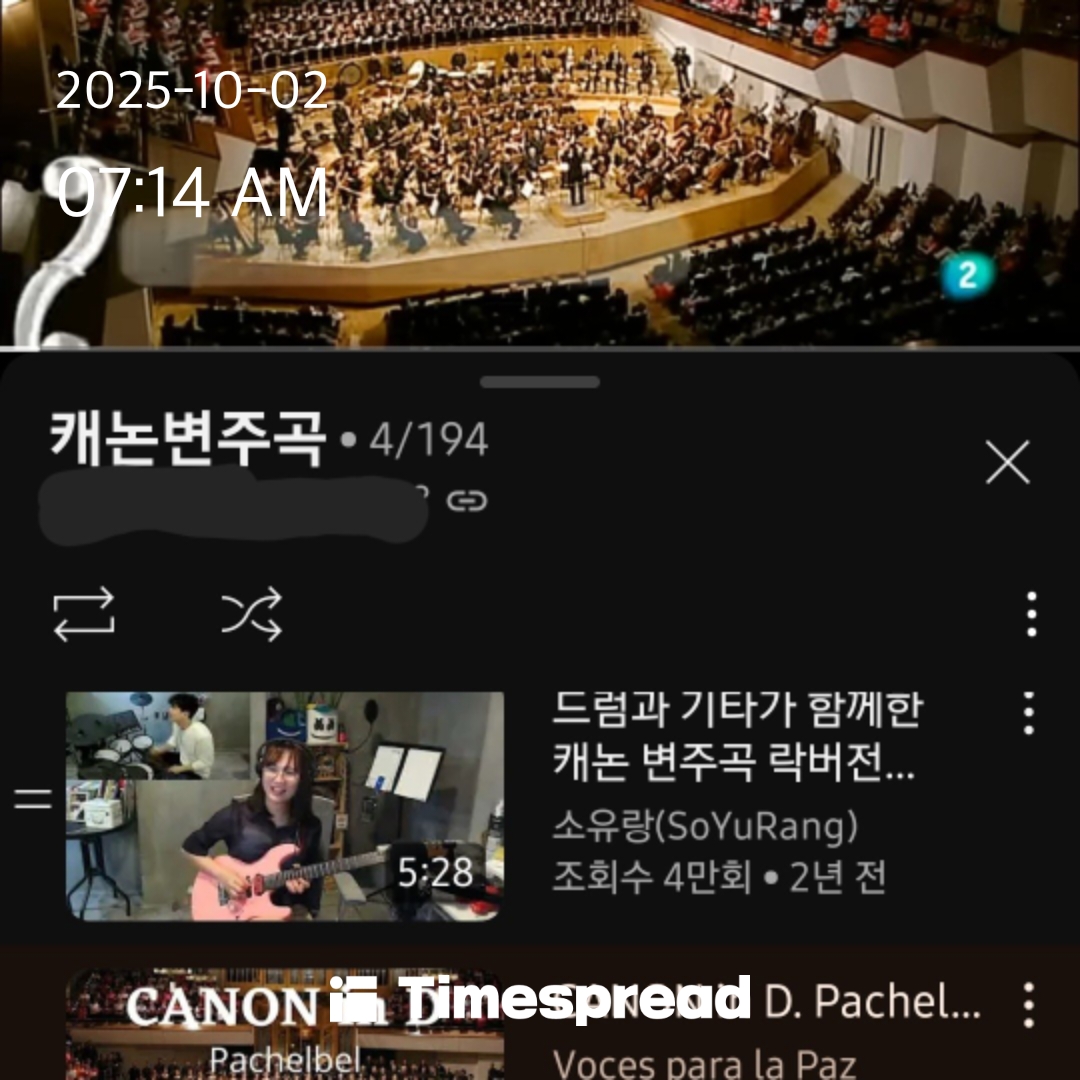Open the playlist overflow menu beside shuffle
The height and width of the screenshot is (1080, 1080).
1031,614
